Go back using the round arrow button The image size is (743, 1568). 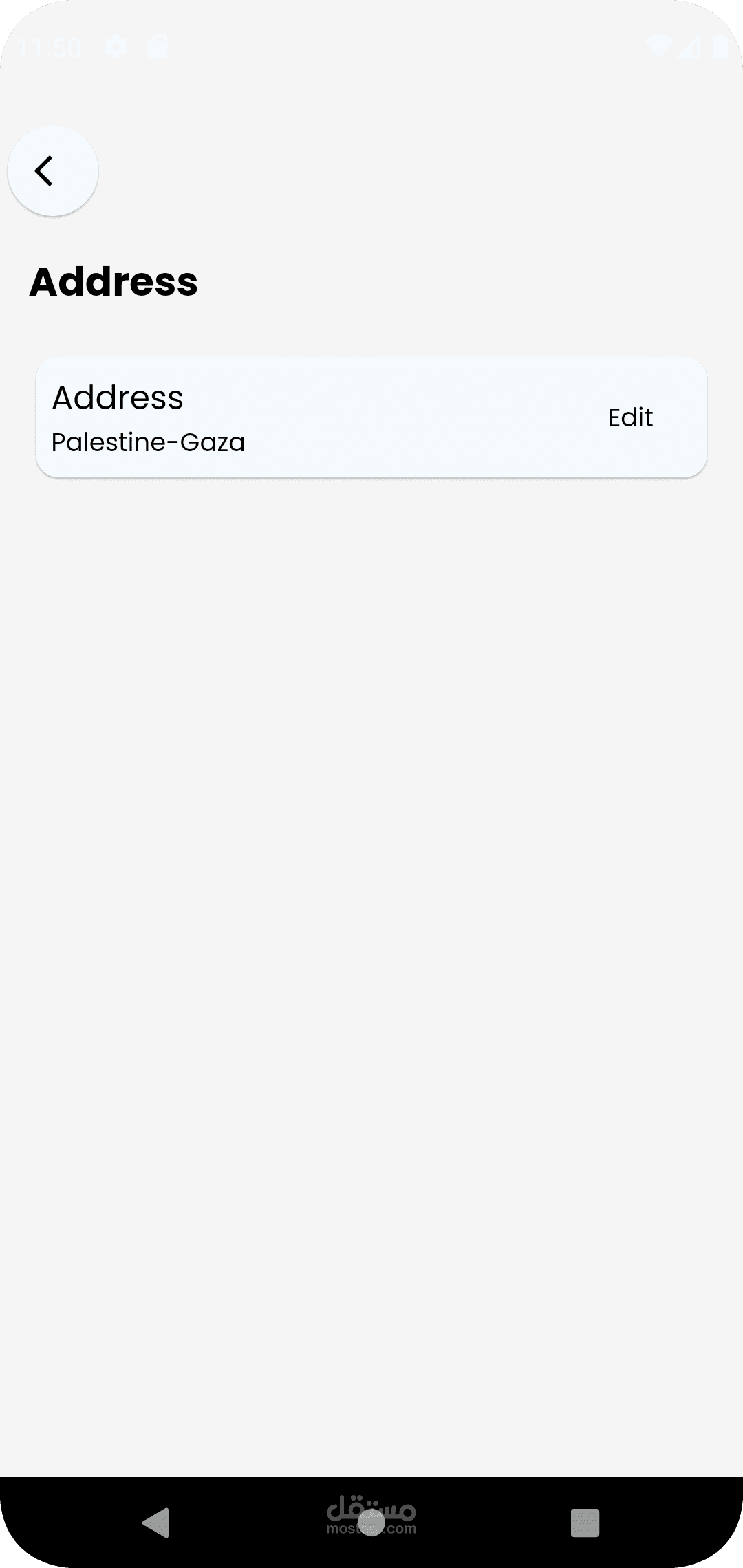(53, 171)
